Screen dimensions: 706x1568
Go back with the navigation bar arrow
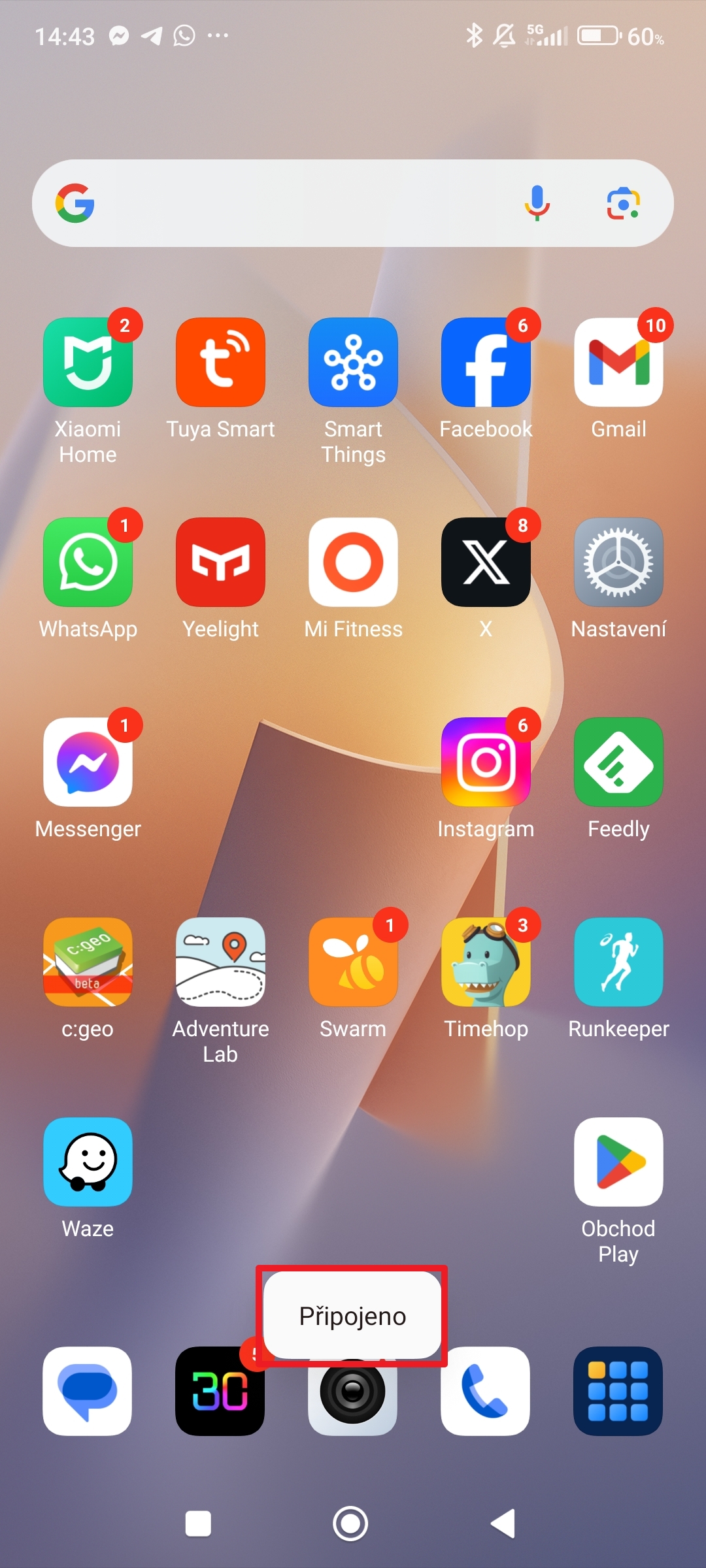(504, 1524)
